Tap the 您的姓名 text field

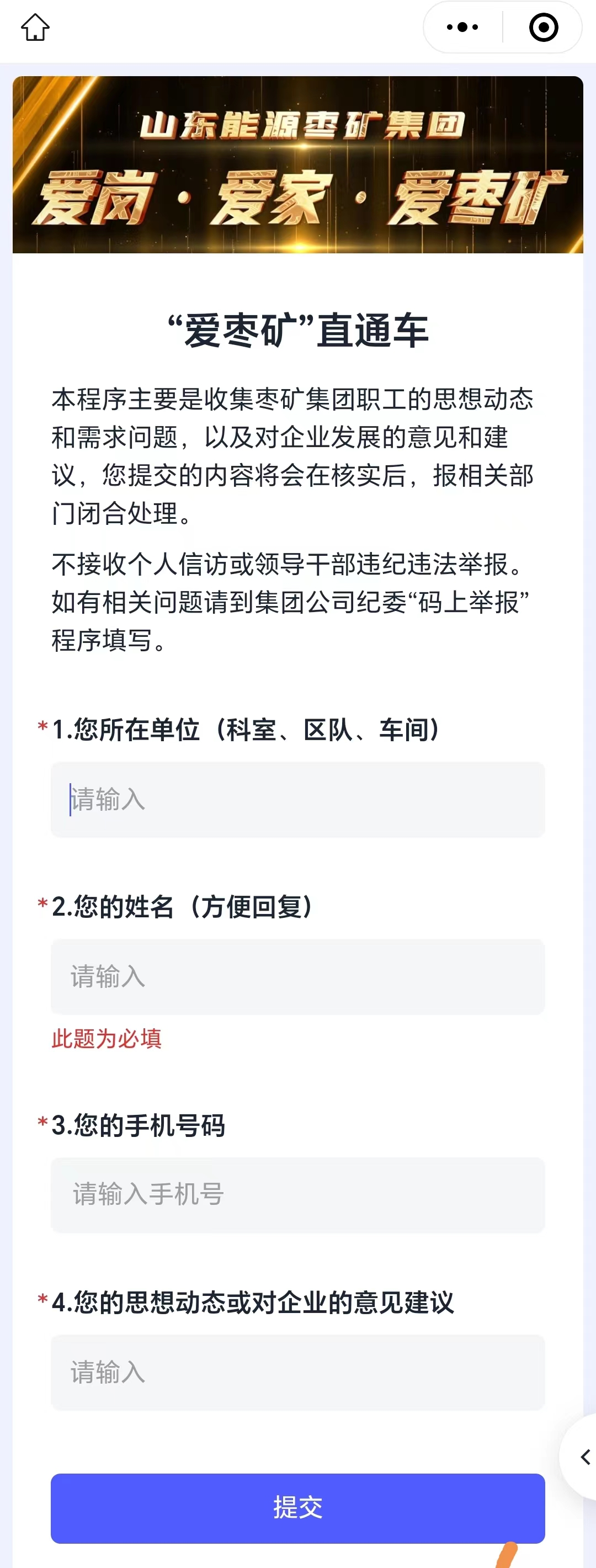(297, 976)
